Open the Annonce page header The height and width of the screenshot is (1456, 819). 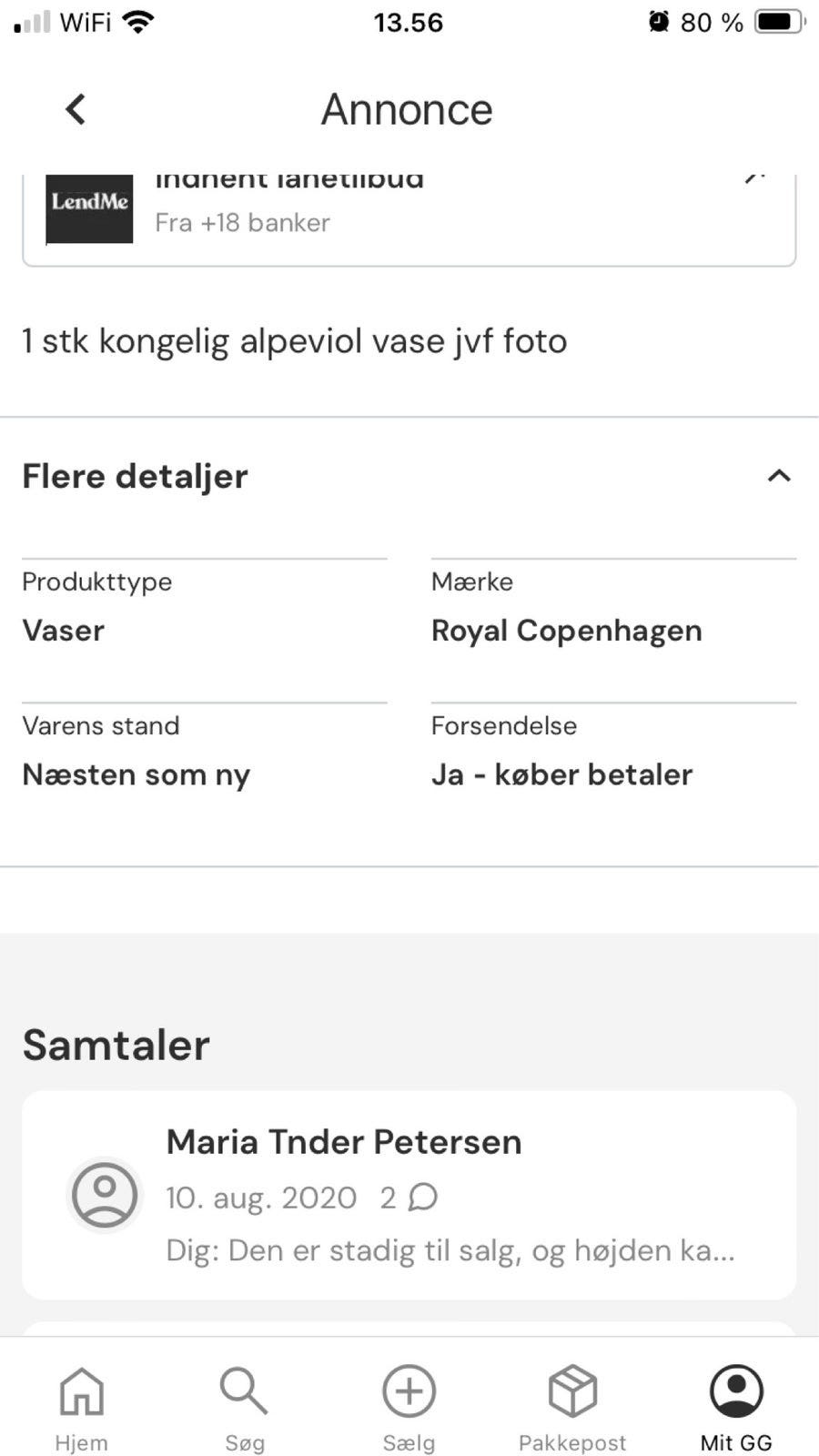pos(407,108)
